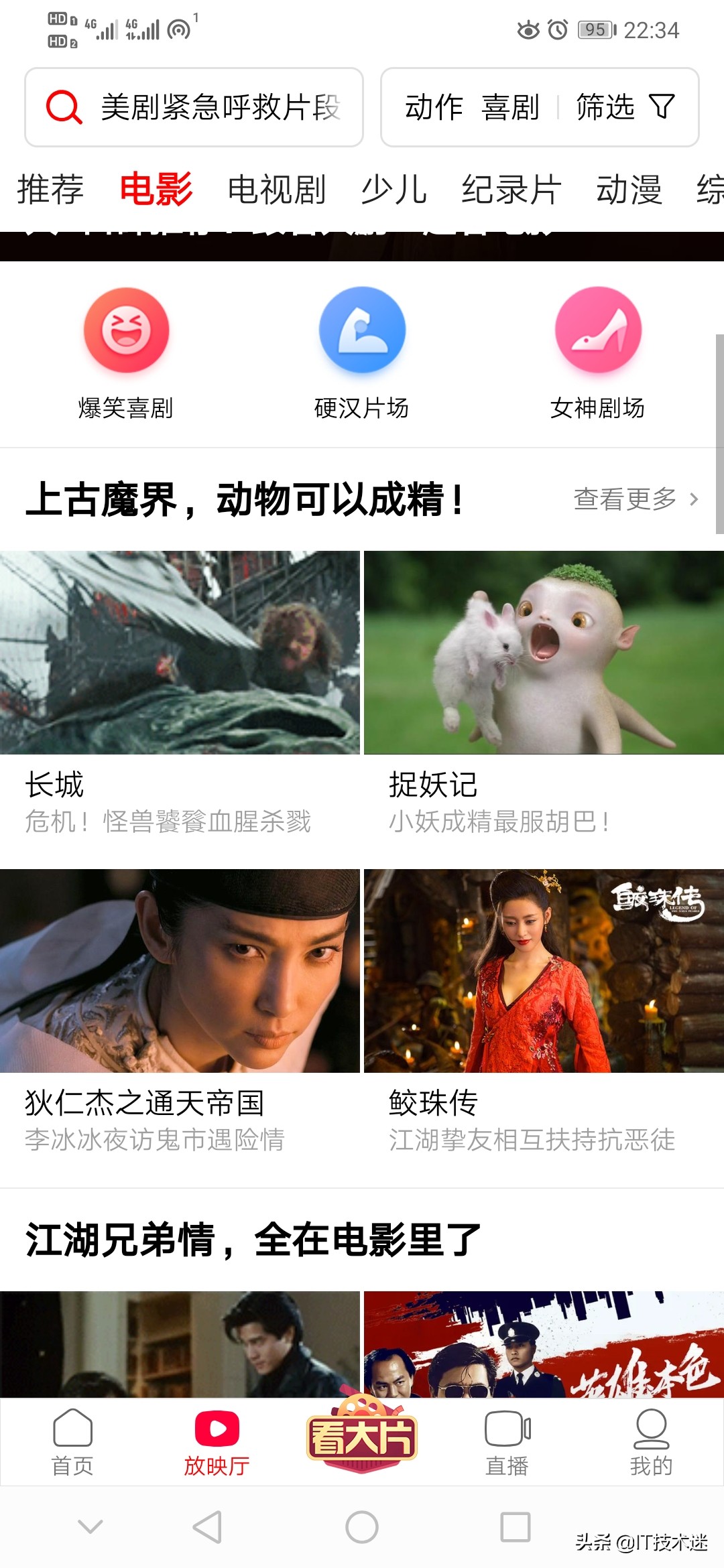
Task: Open the 我的 profile tab
Action: pos(651,1442)
